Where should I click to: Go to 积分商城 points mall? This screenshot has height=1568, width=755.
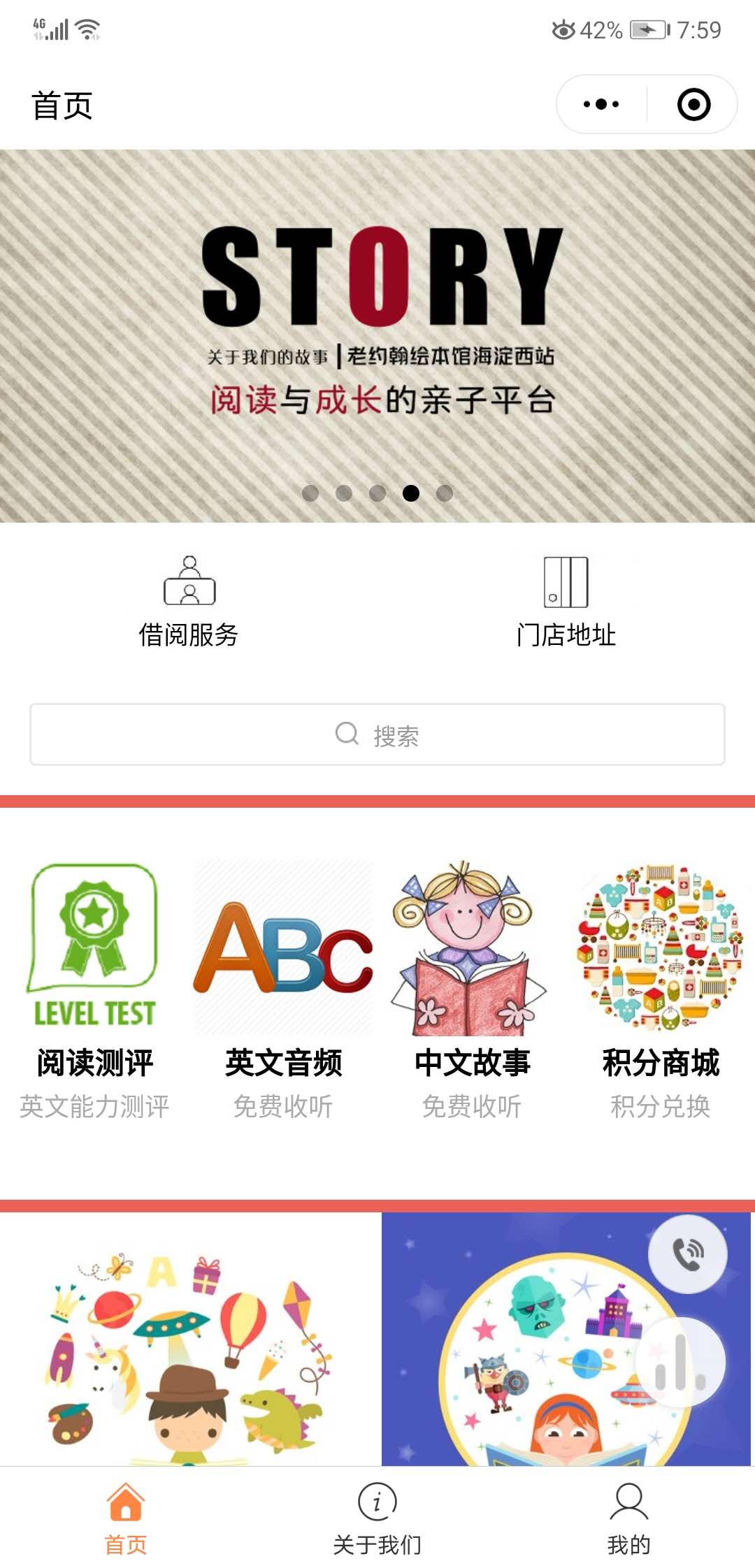pyautogui.click(x=661, y=985)
